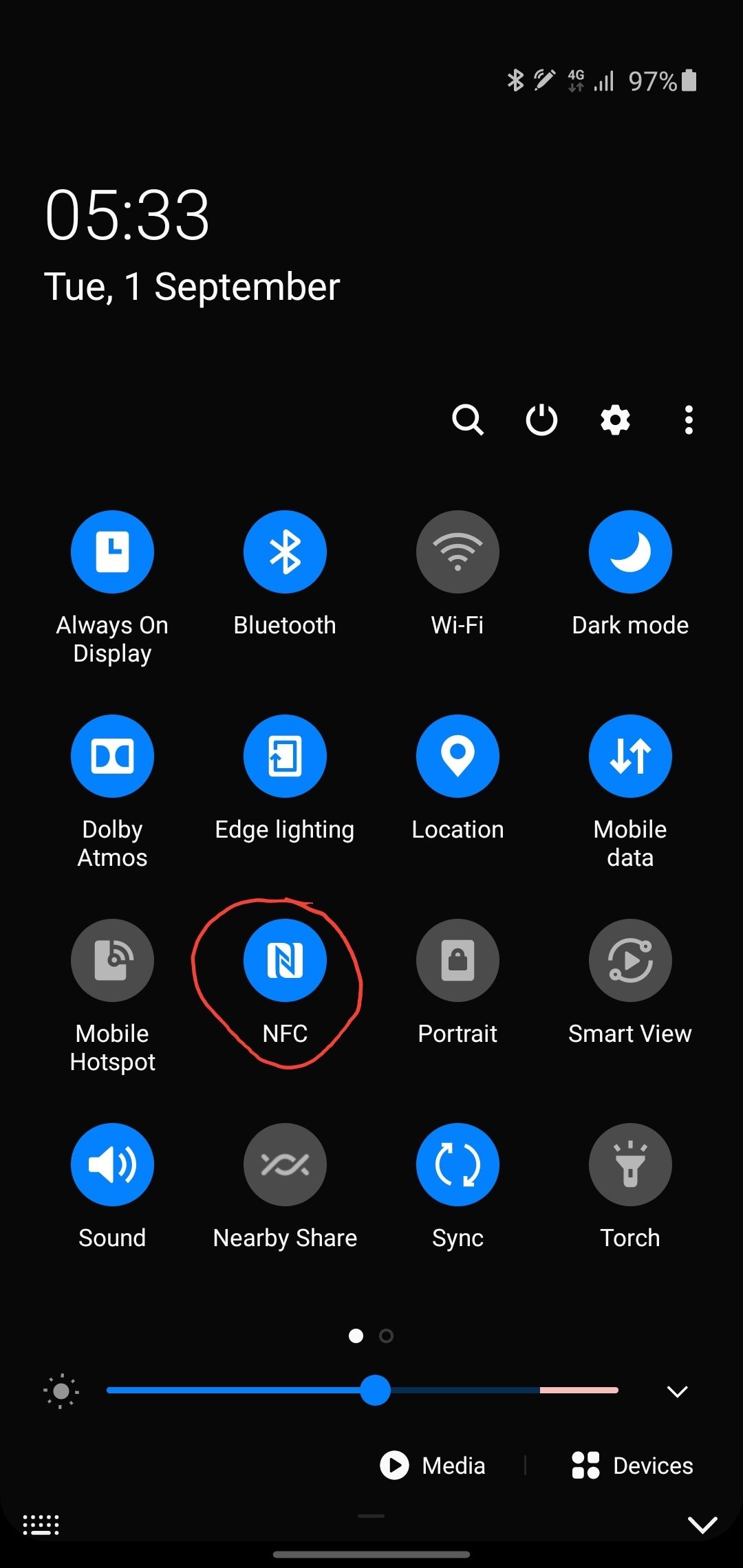Search the quick settings panel
This screenshot has height=1568, width=743.
[468, 420]
